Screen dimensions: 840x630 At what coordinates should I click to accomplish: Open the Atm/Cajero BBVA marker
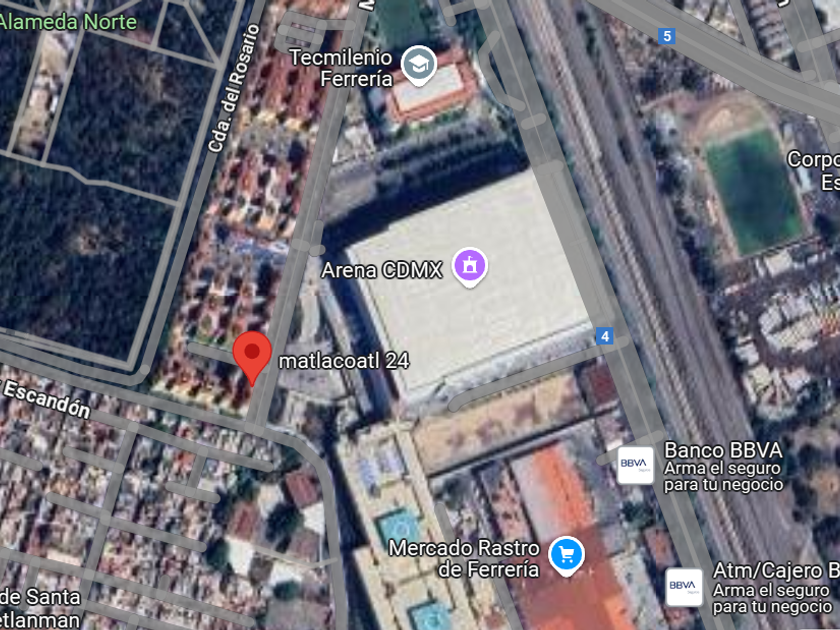click(684, 587)
